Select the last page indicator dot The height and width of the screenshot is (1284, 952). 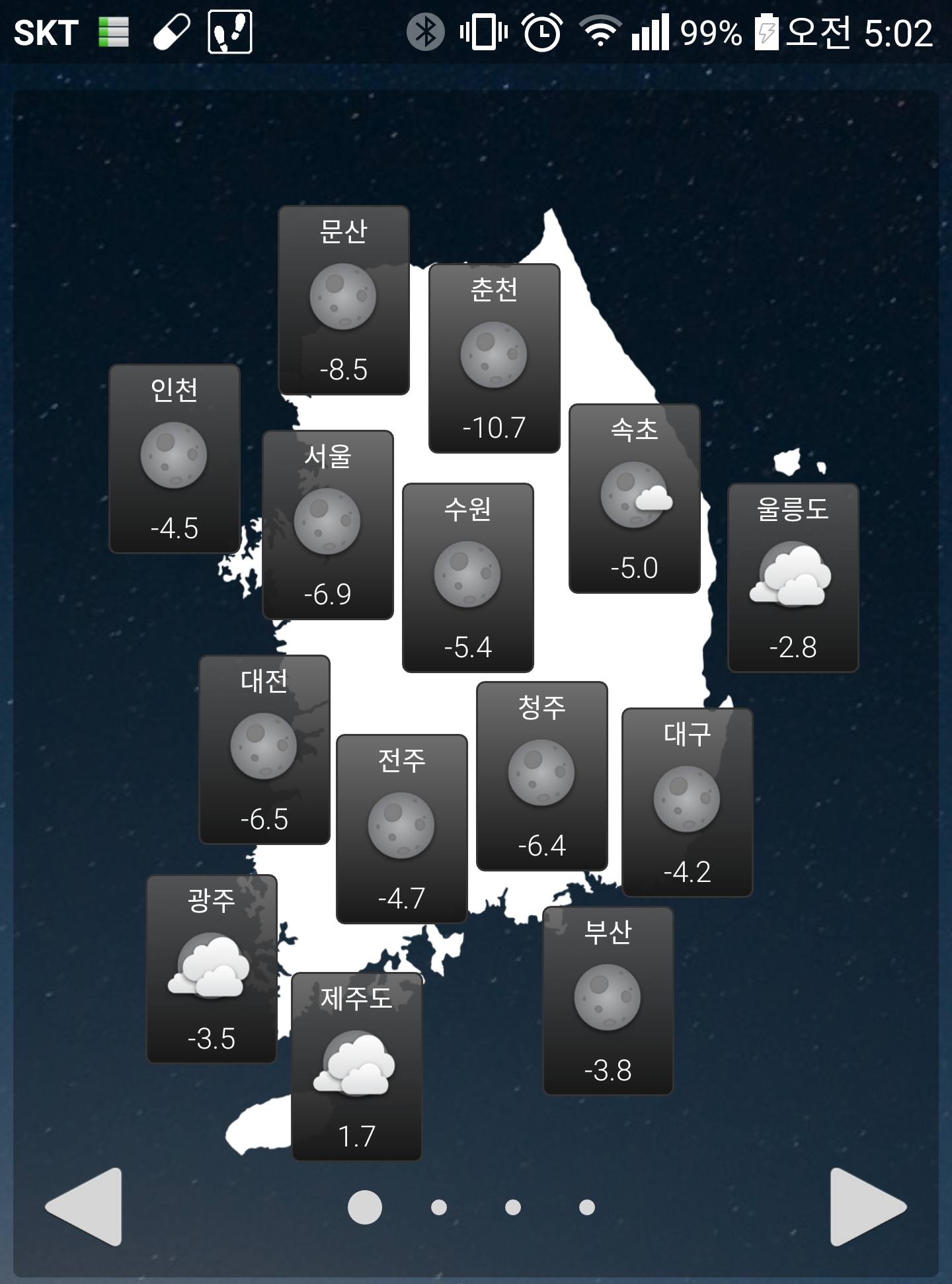(x=587, y=1207)
